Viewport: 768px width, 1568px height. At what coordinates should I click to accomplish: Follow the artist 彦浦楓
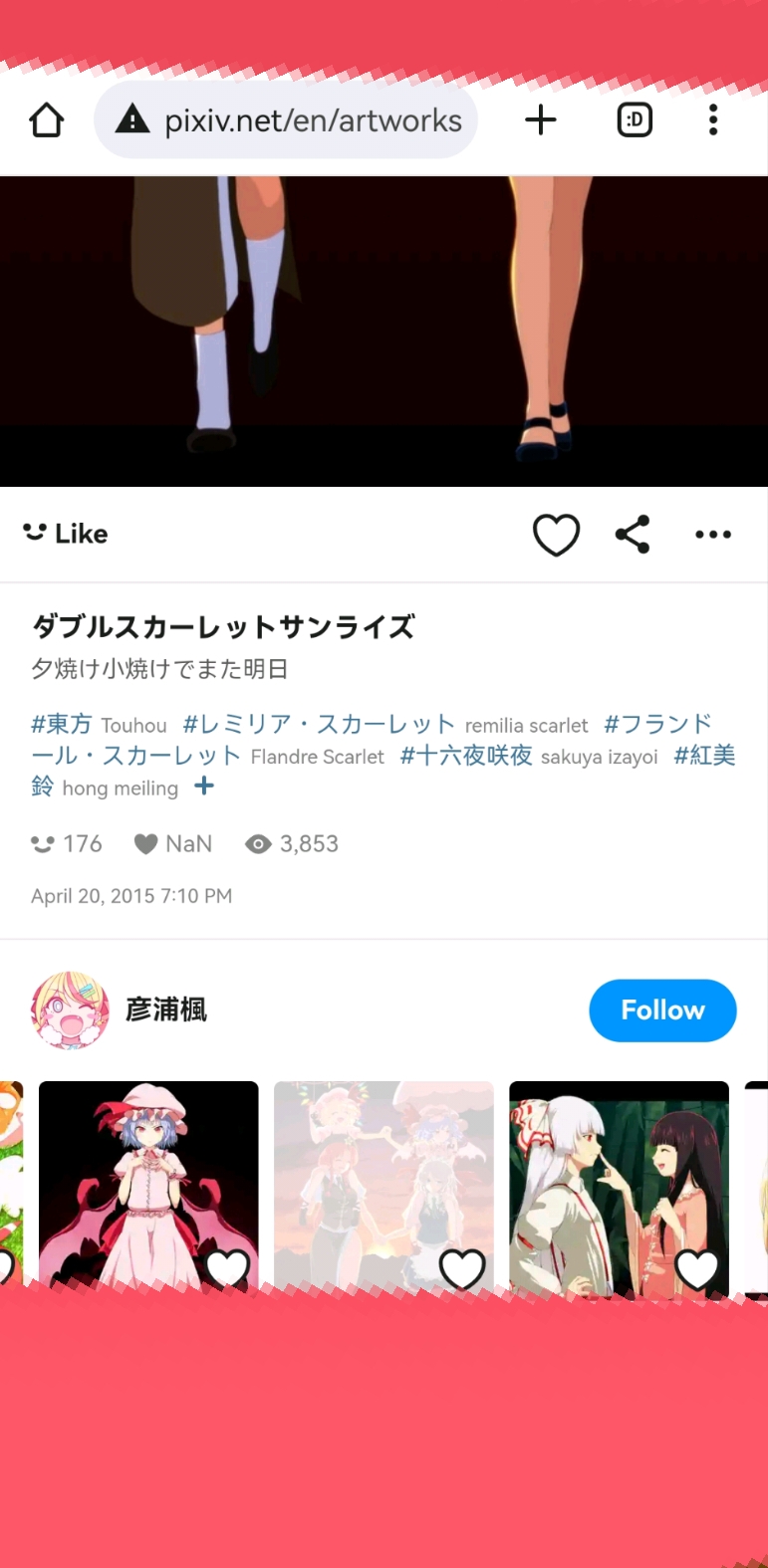(x=662, y=1010)
